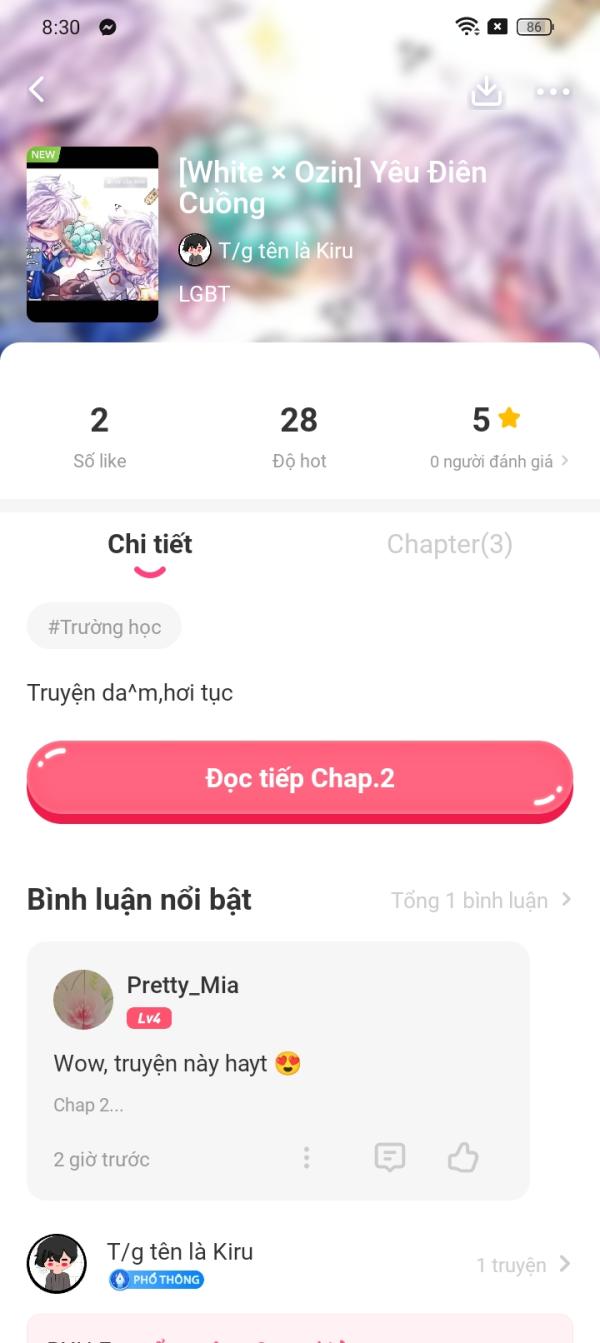Viewport: 600px width, 1343px height.
Task: Open more options on Pretty_Mia's comment
Action: pos(306,1158)
